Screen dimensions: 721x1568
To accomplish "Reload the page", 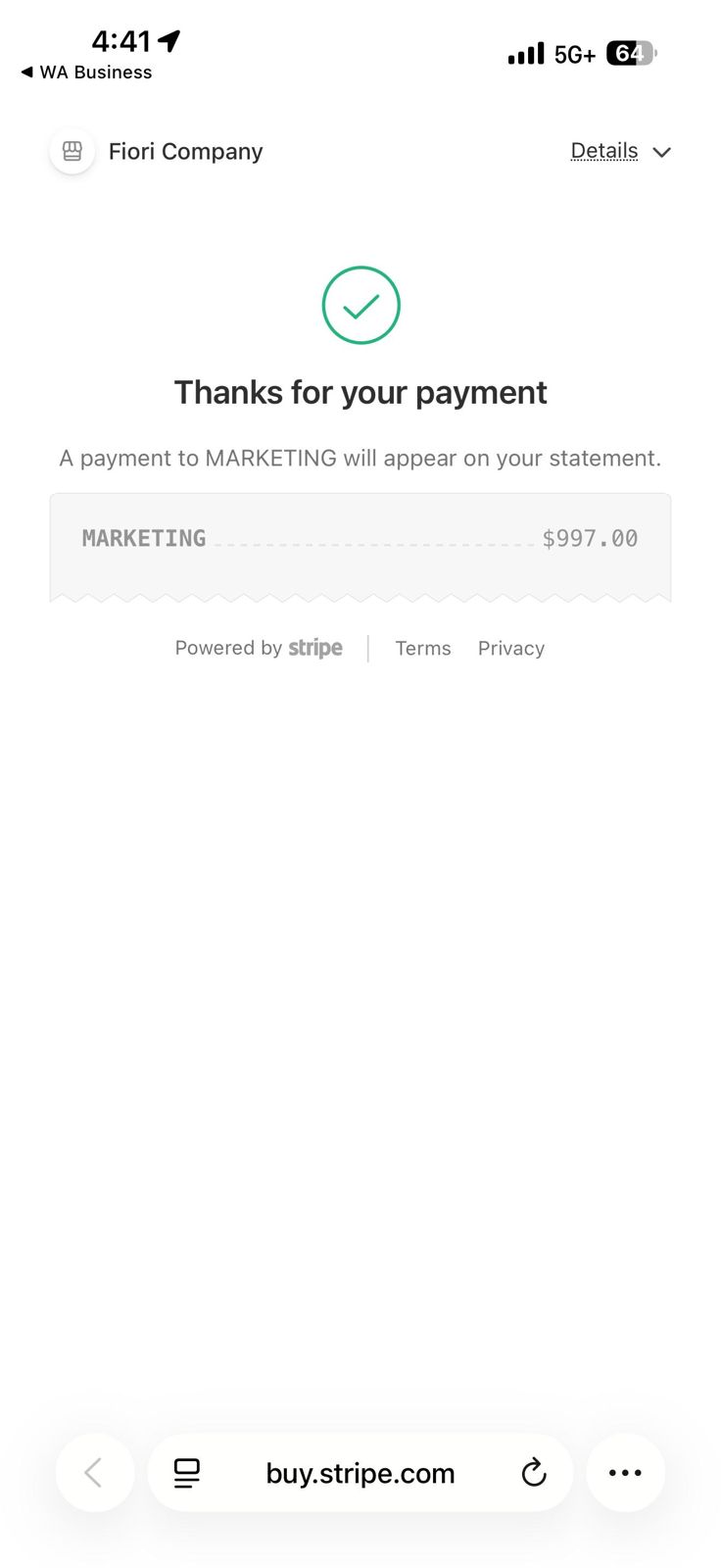I will point(533,1472).
